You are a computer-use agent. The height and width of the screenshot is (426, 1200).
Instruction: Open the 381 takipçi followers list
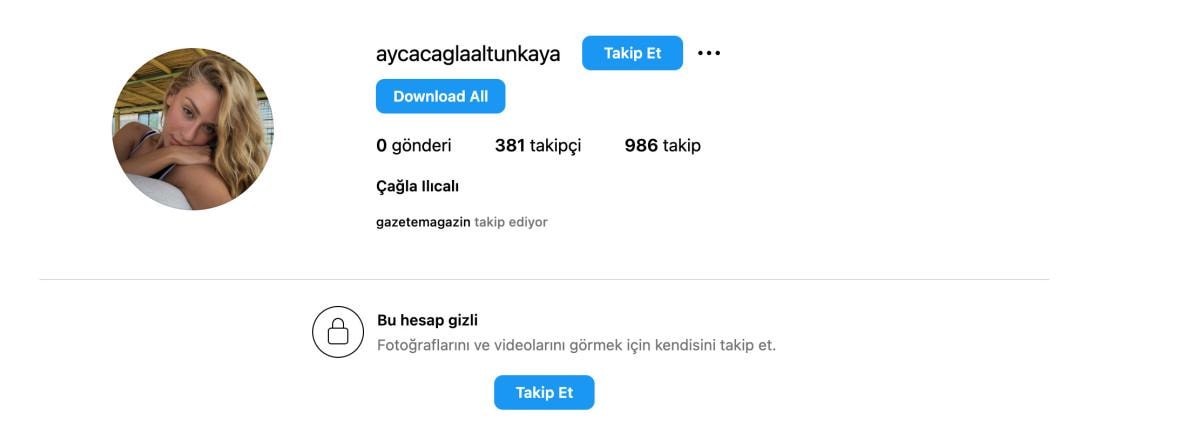[537, 145]
